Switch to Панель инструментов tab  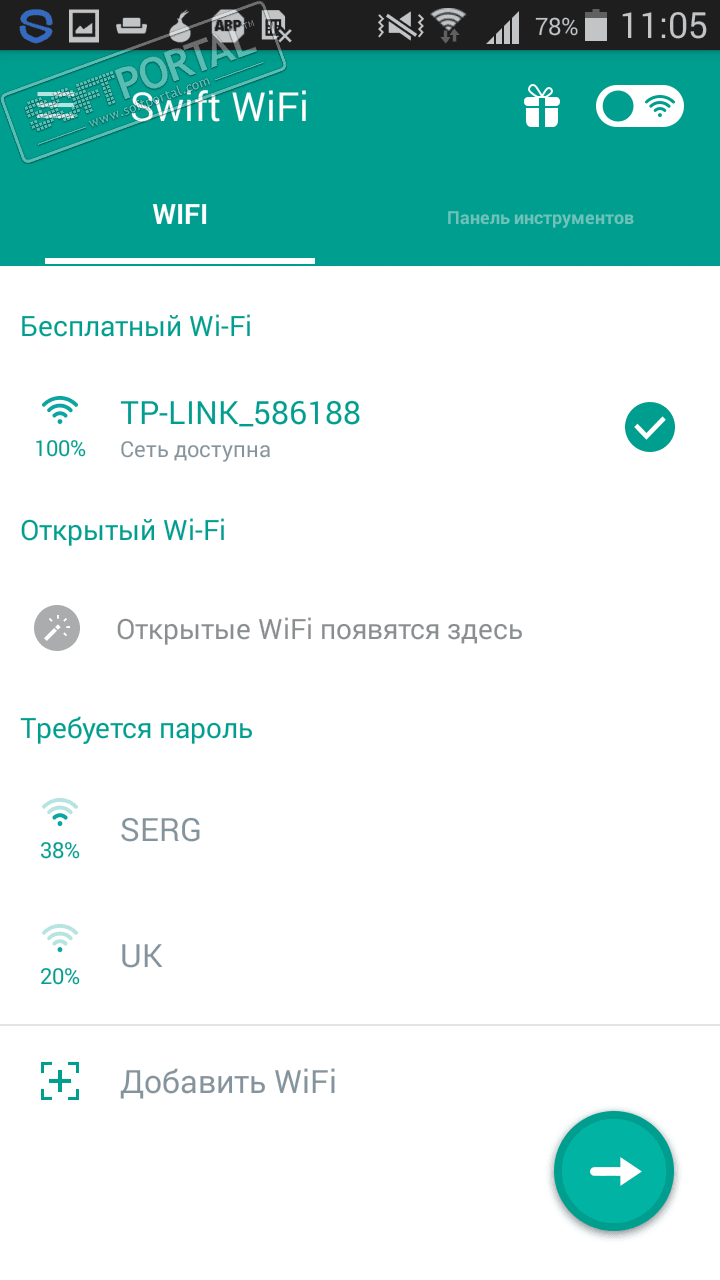[540, 218]
